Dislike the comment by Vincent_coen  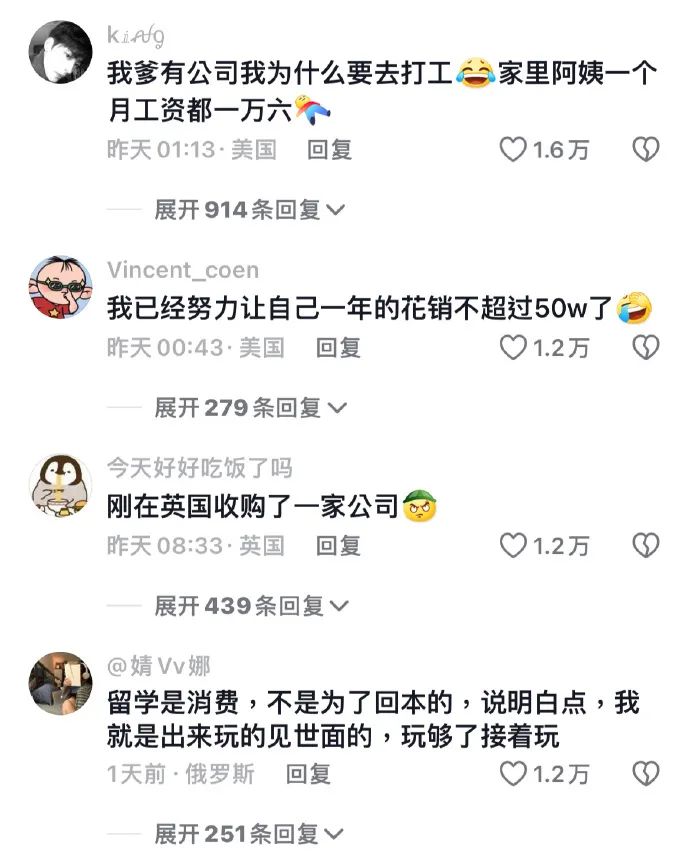[x=646, y=347]
